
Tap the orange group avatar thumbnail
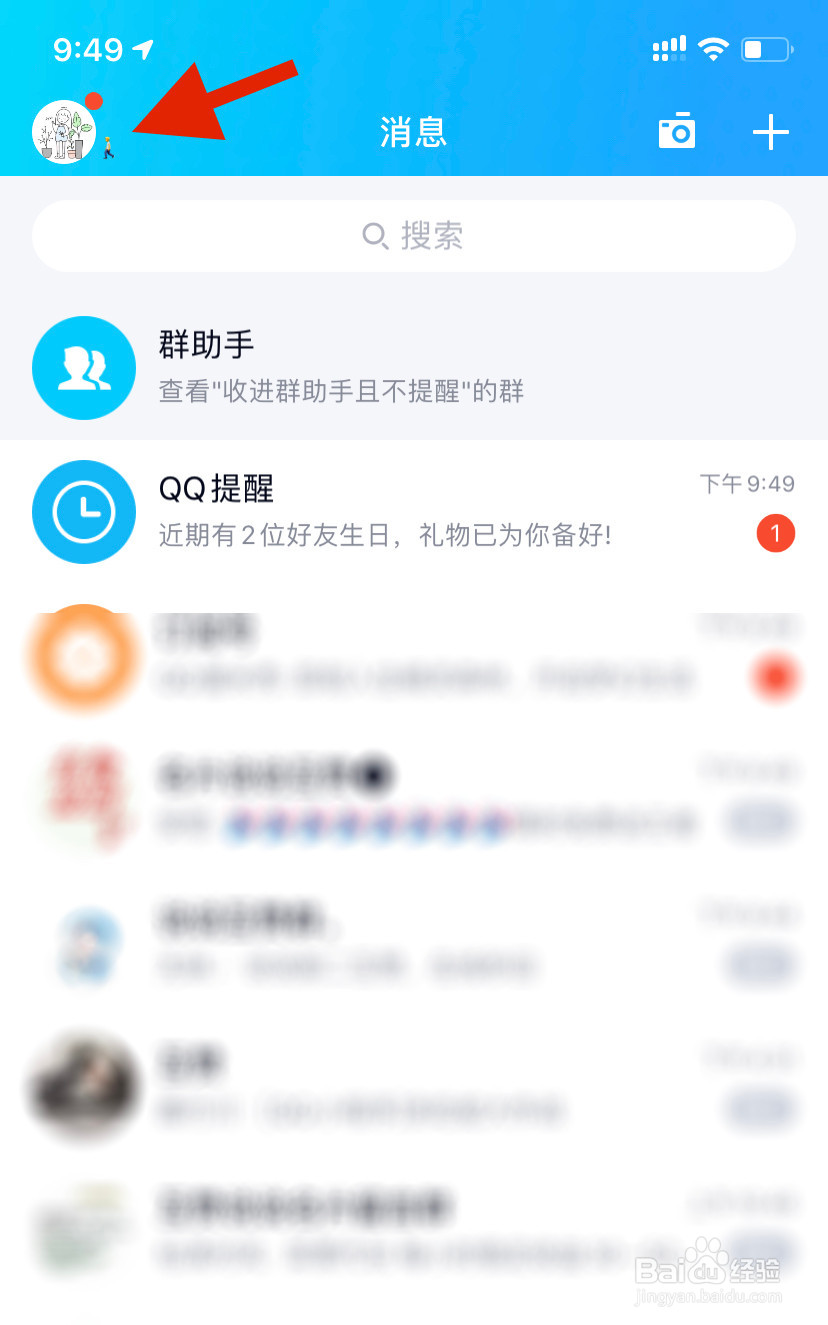coord(84,660)
